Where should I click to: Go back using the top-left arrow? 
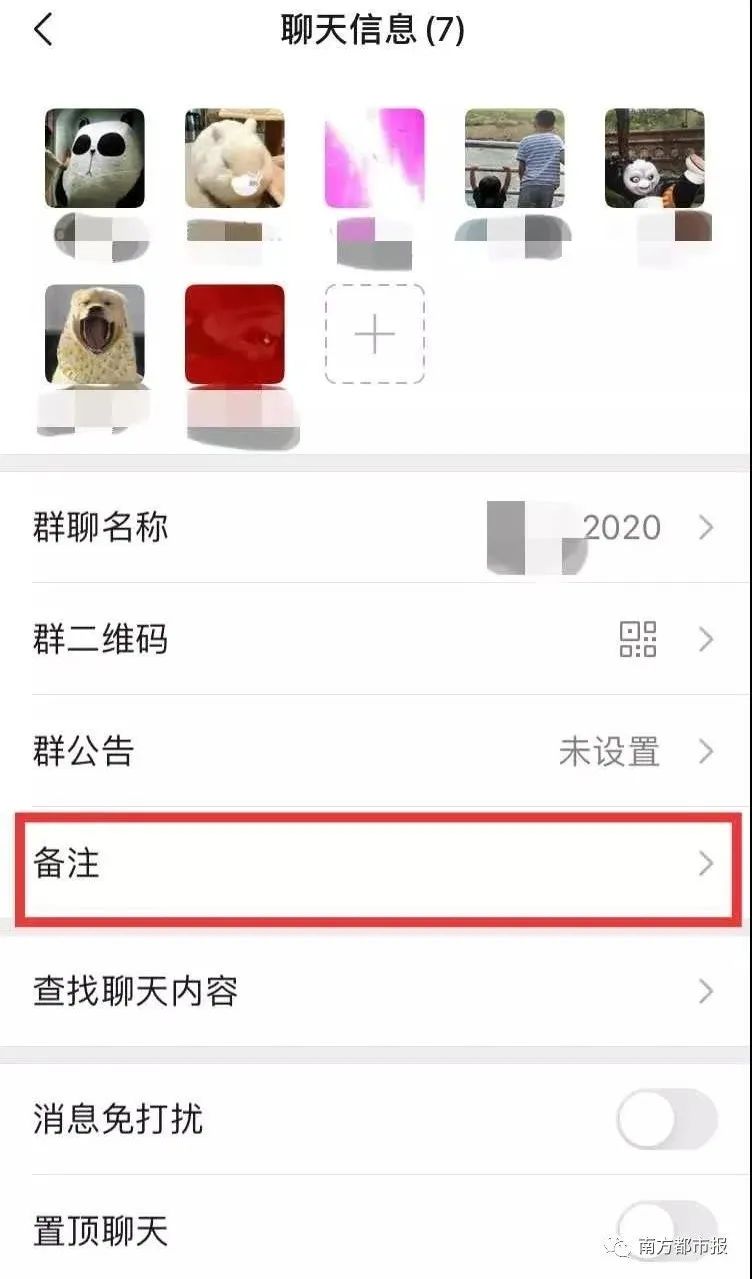tap(43, 30)
